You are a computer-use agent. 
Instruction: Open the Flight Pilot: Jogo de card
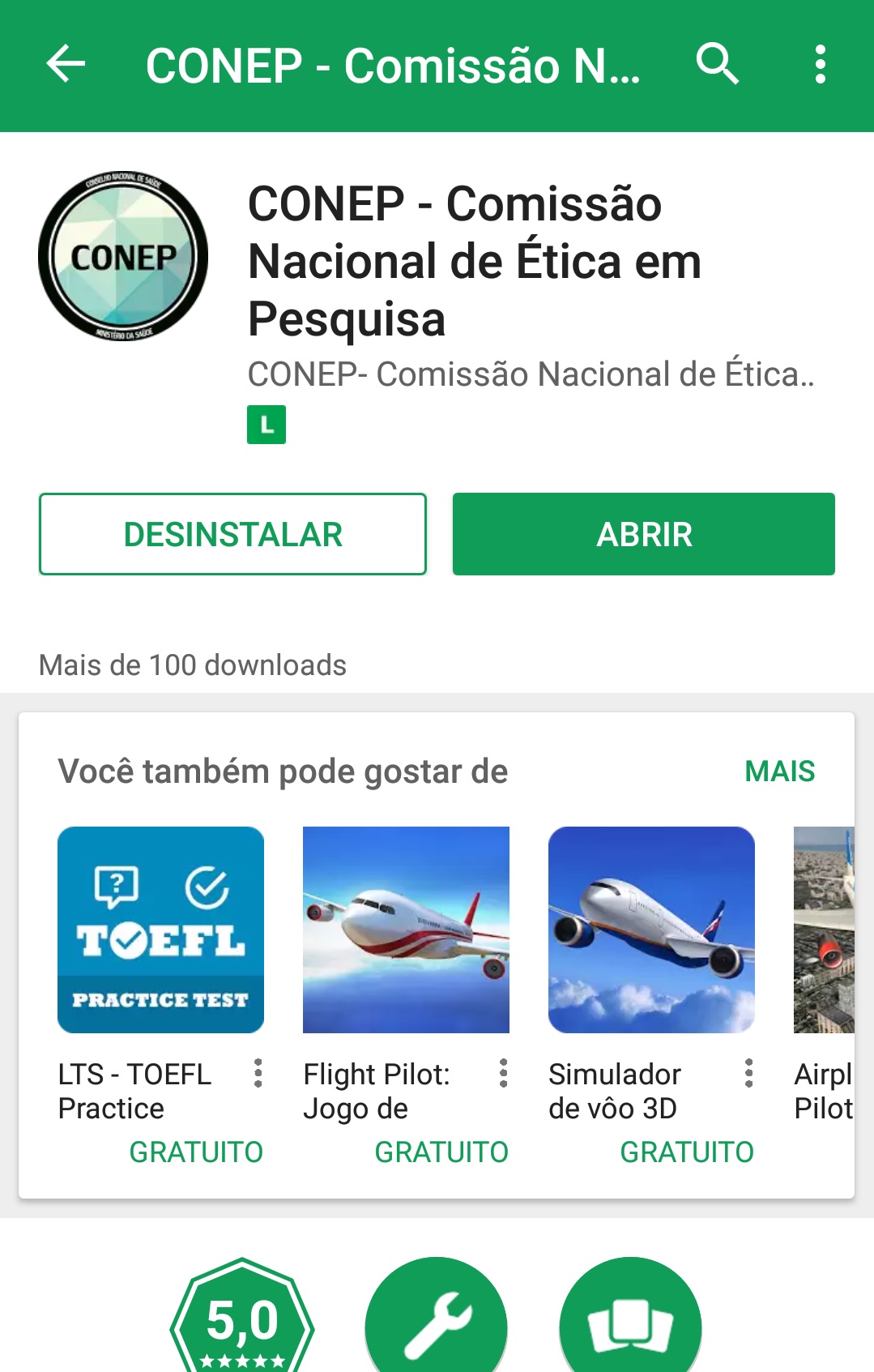pos(406,930)
